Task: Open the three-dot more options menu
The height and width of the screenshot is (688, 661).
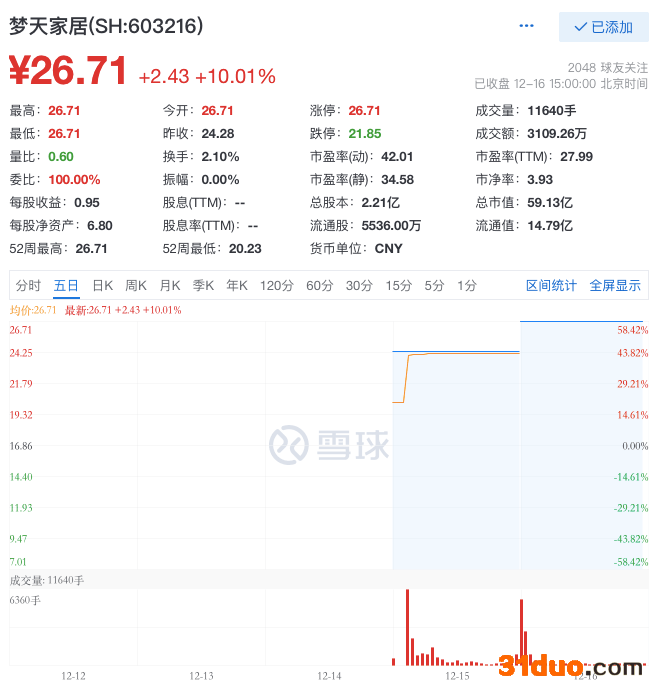Action: (x=527, y=27)
